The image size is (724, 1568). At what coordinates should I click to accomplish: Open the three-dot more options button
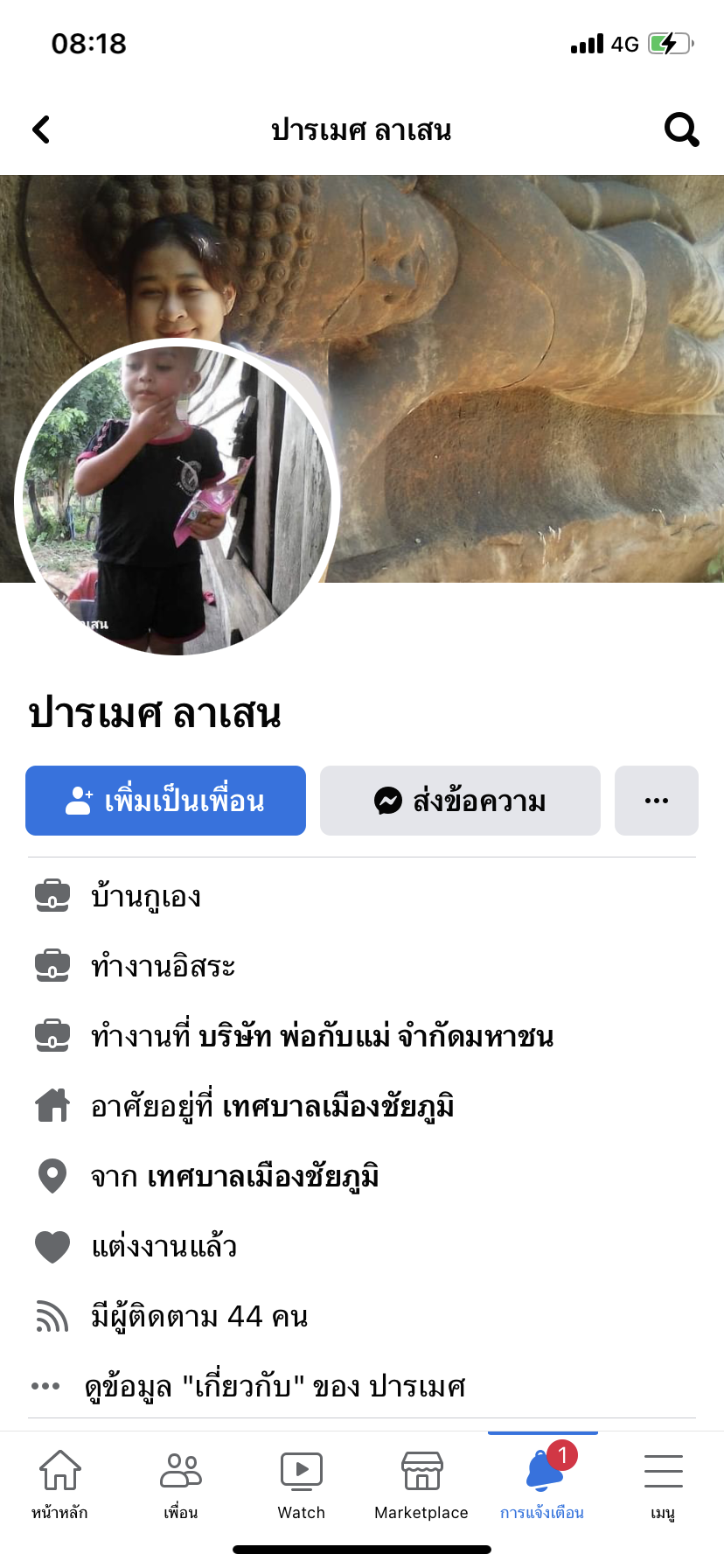click(x=656, y=801)
